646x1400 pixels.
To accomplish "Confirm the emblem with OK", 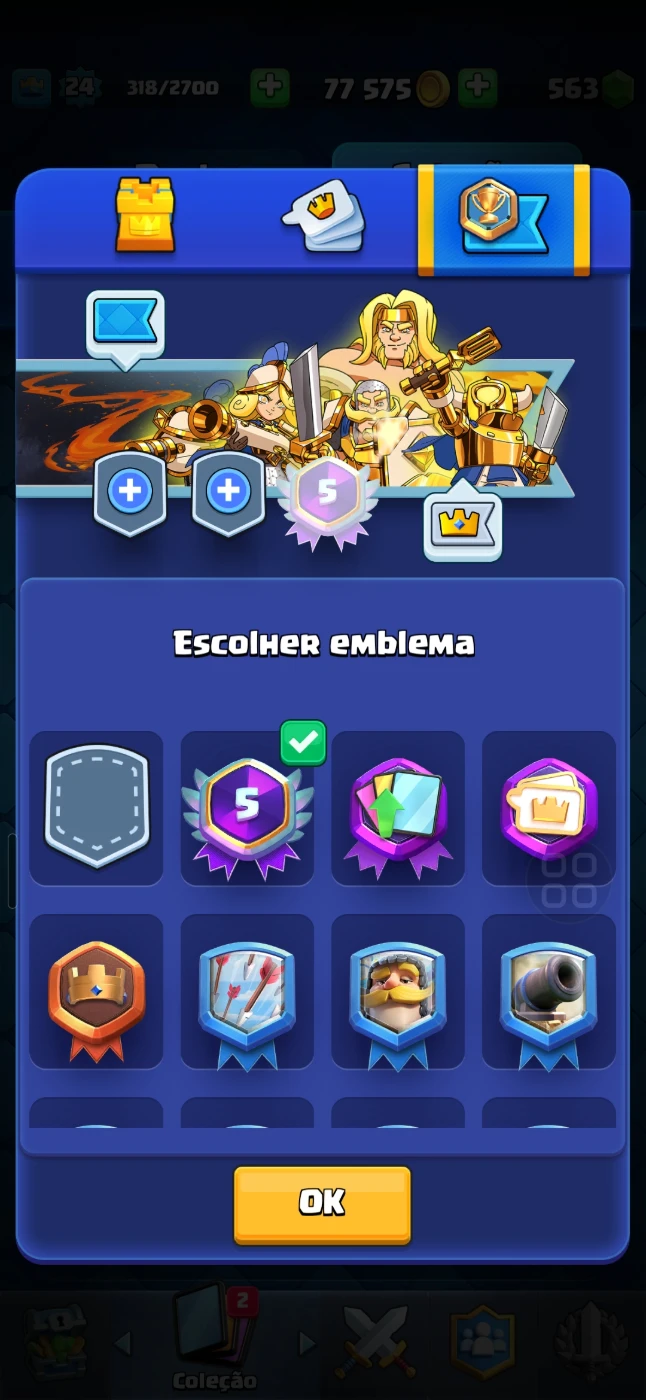I will point(322,1203).
